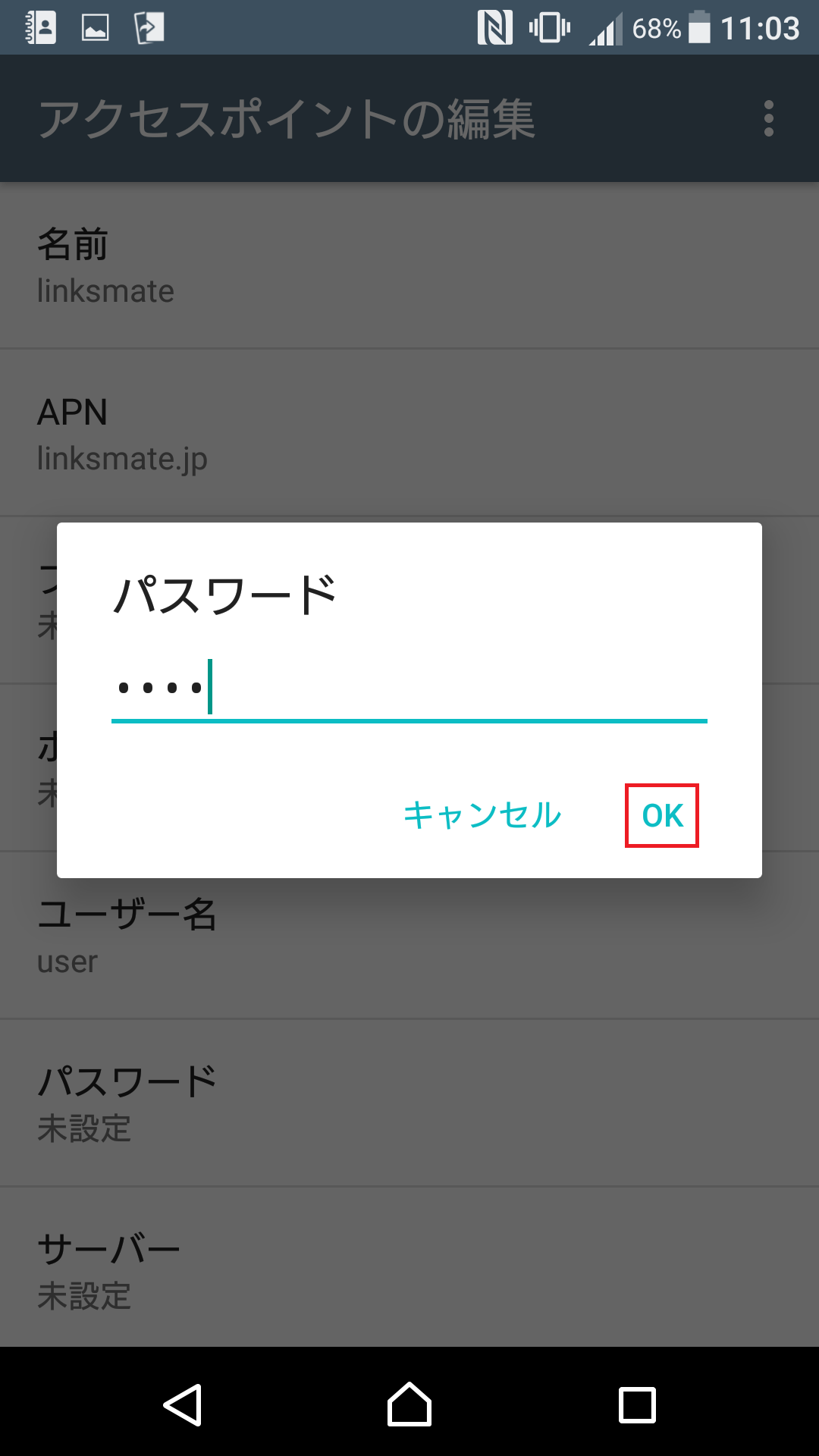The height and width of the screenshot is (1456, 819).
Task: Select the 名前 field showing linksmate
Action: pyautogui.click(x=409, y=265)
